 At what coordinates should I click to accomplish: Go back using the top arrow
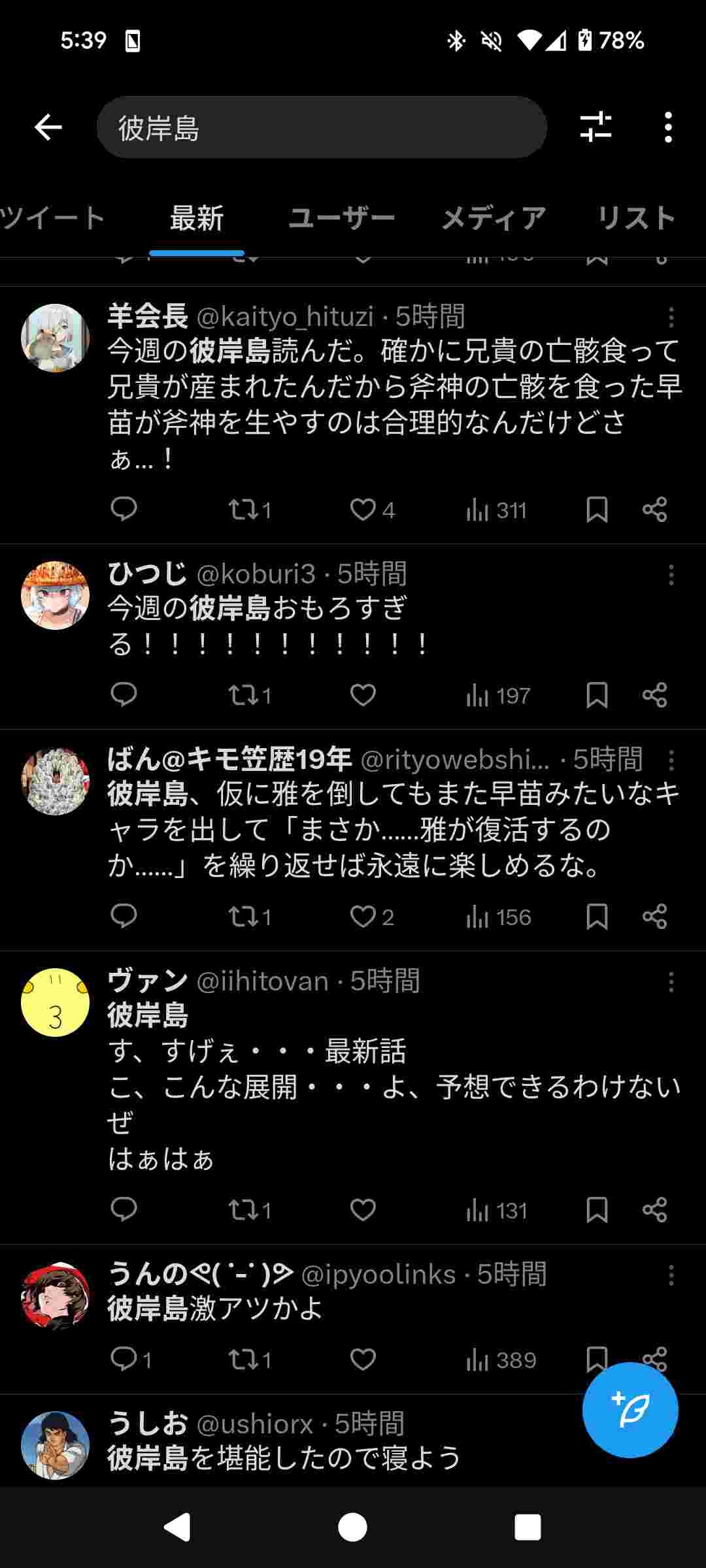pos(48,127)
